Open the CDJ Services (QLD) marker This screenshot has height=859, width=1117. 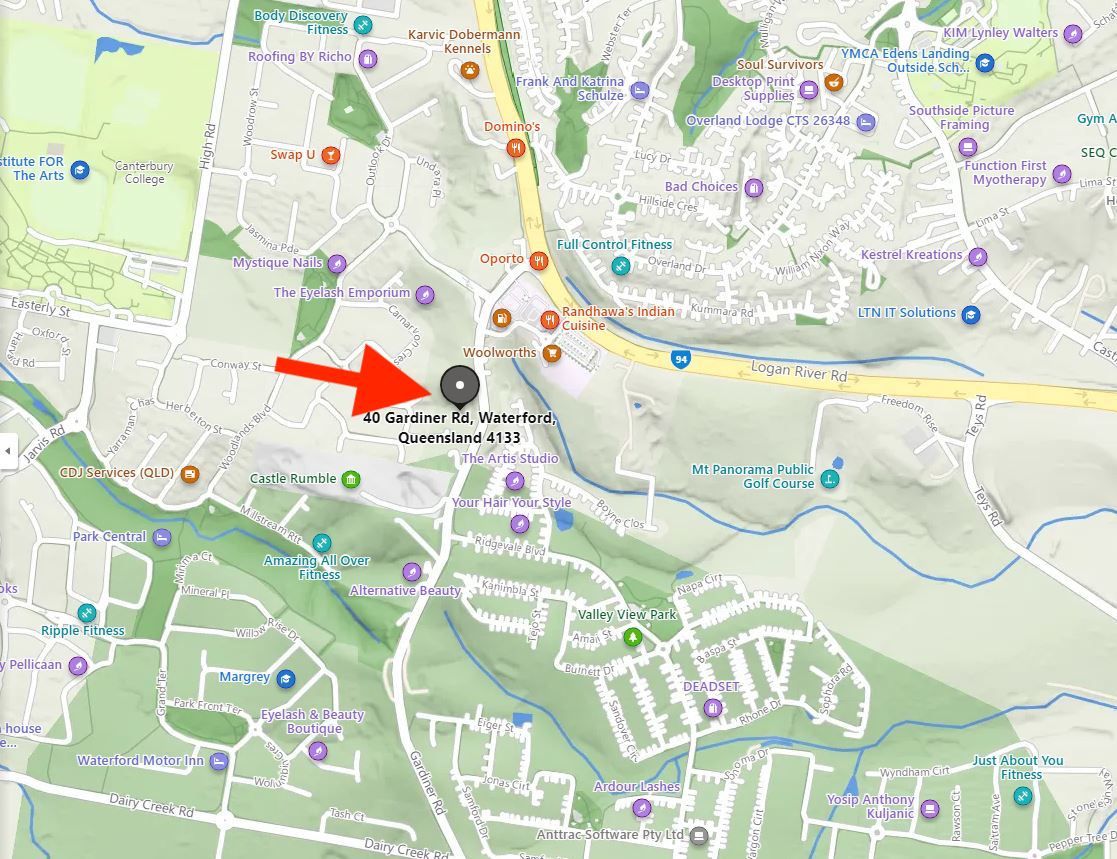coord(190,473)
